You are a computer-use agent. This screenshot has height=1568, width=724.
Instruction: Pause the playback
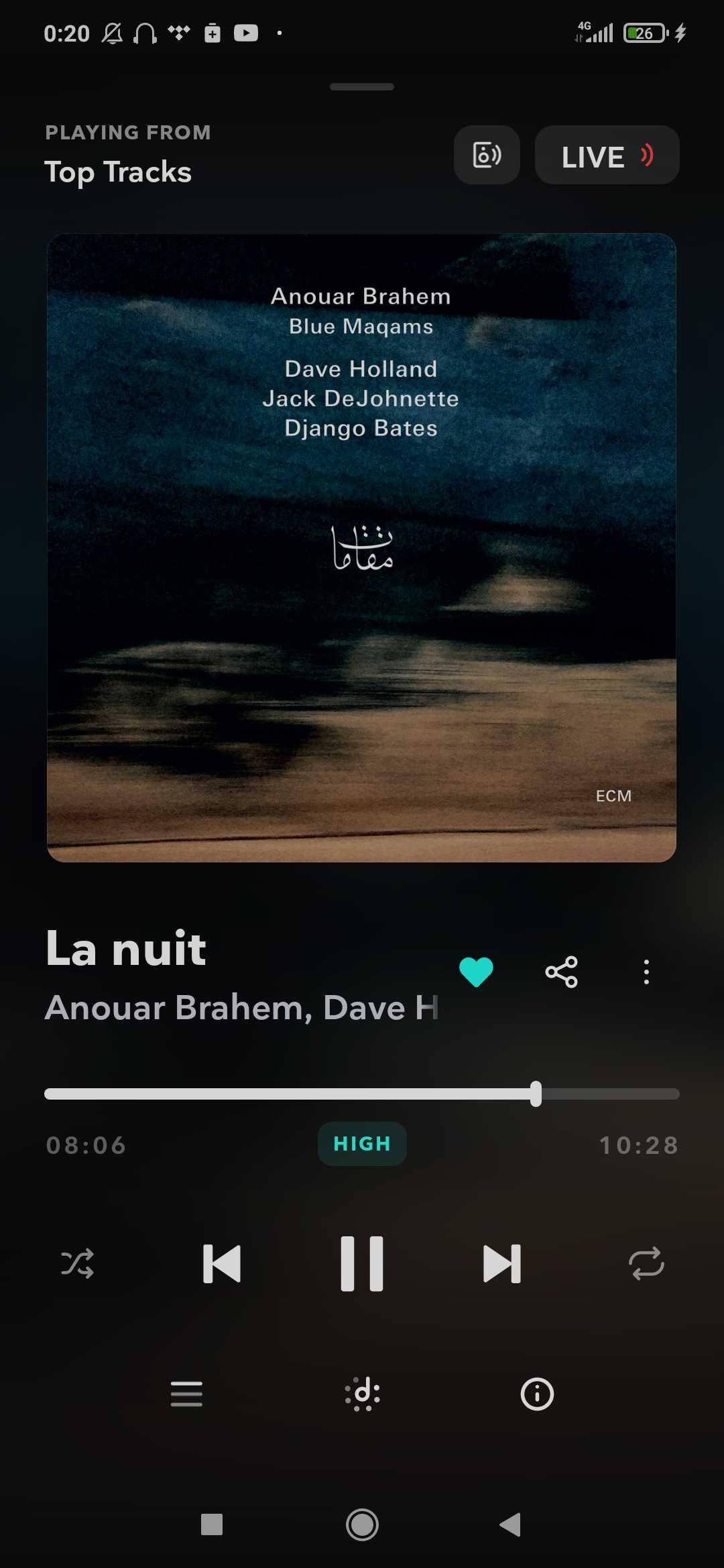pos(362,1264)
